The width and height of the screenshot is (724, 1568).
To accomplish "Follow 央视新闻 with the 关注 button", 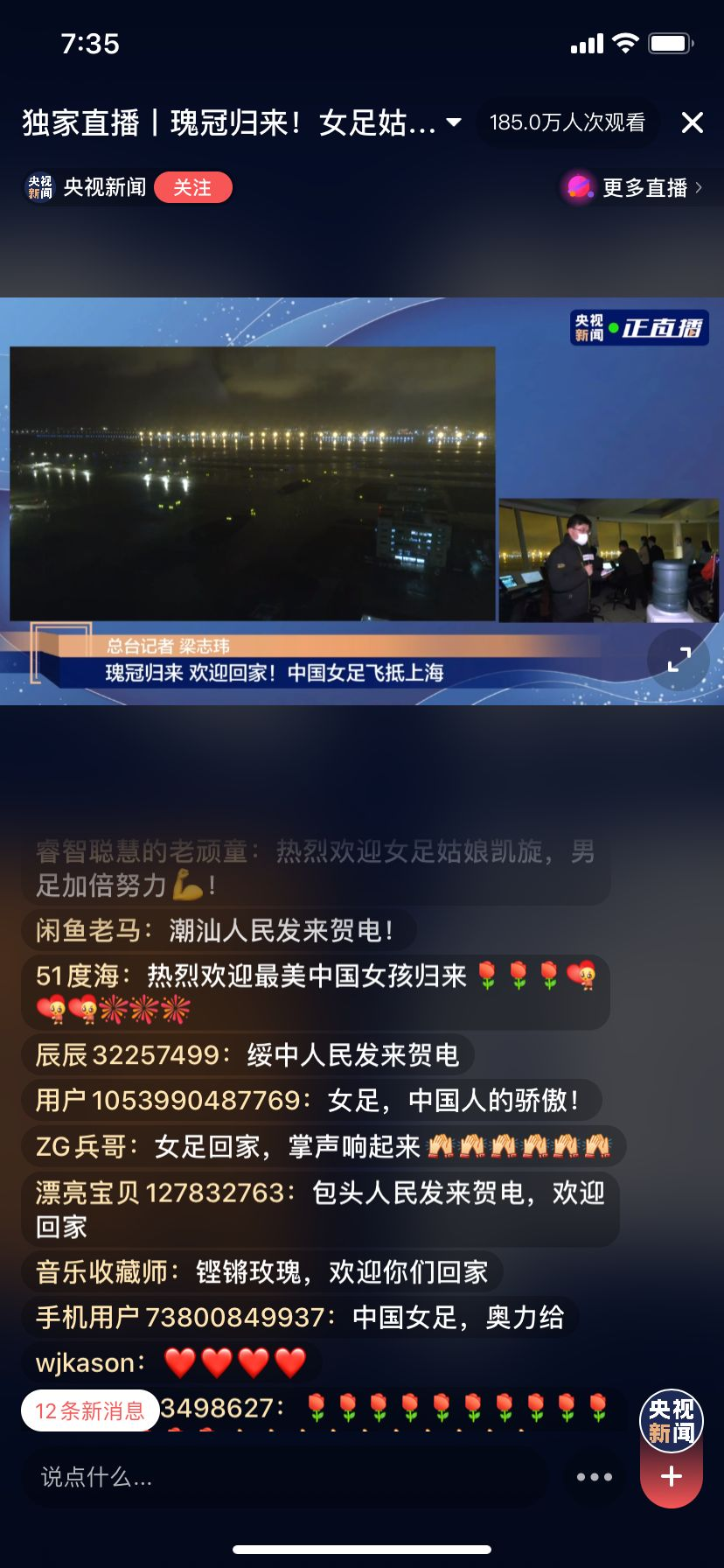I will pyautogui.click(x=192, y=187).
